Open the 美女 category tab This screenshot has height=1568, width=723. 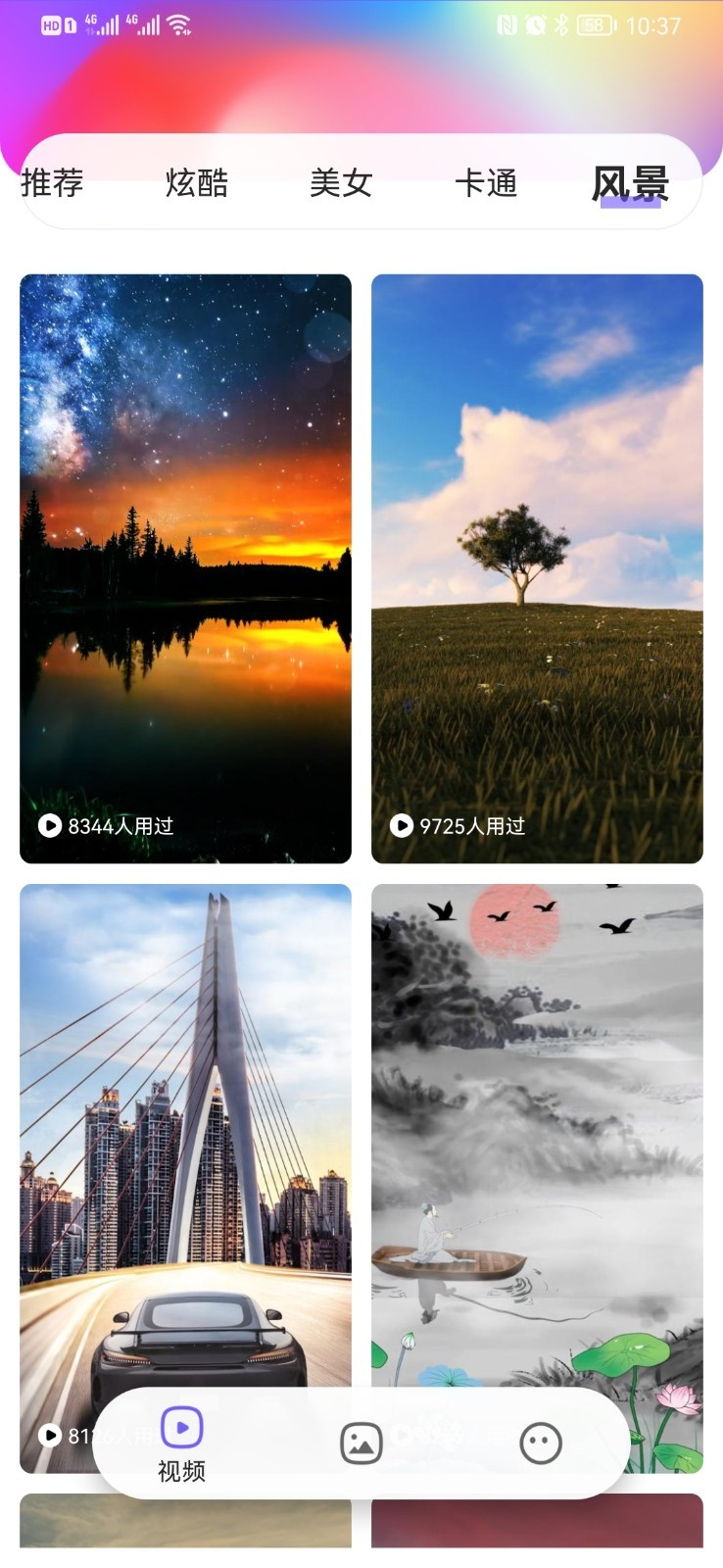pos(341,183)
